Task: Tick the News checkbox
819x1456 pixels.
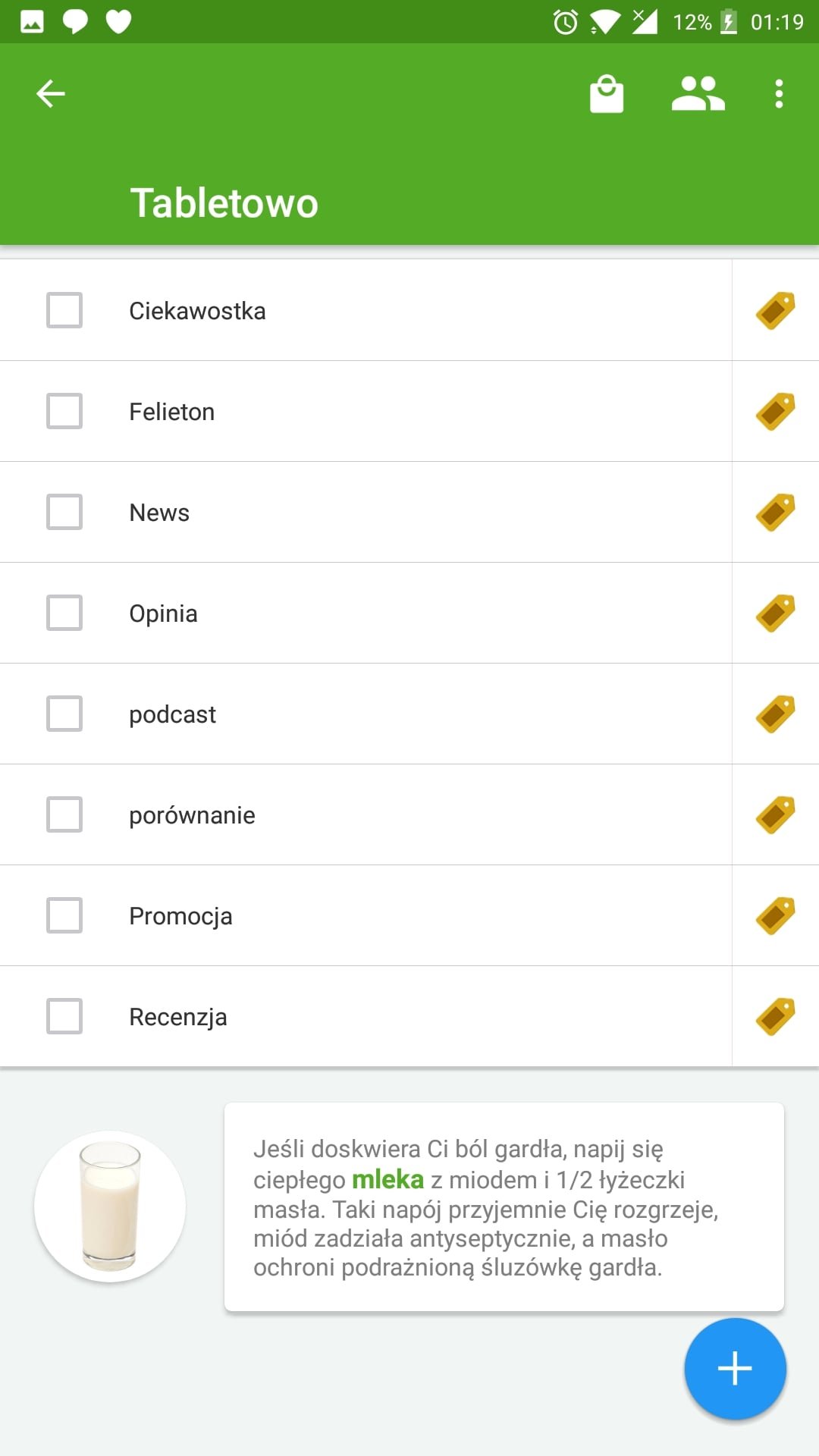Action: point(64,512)
